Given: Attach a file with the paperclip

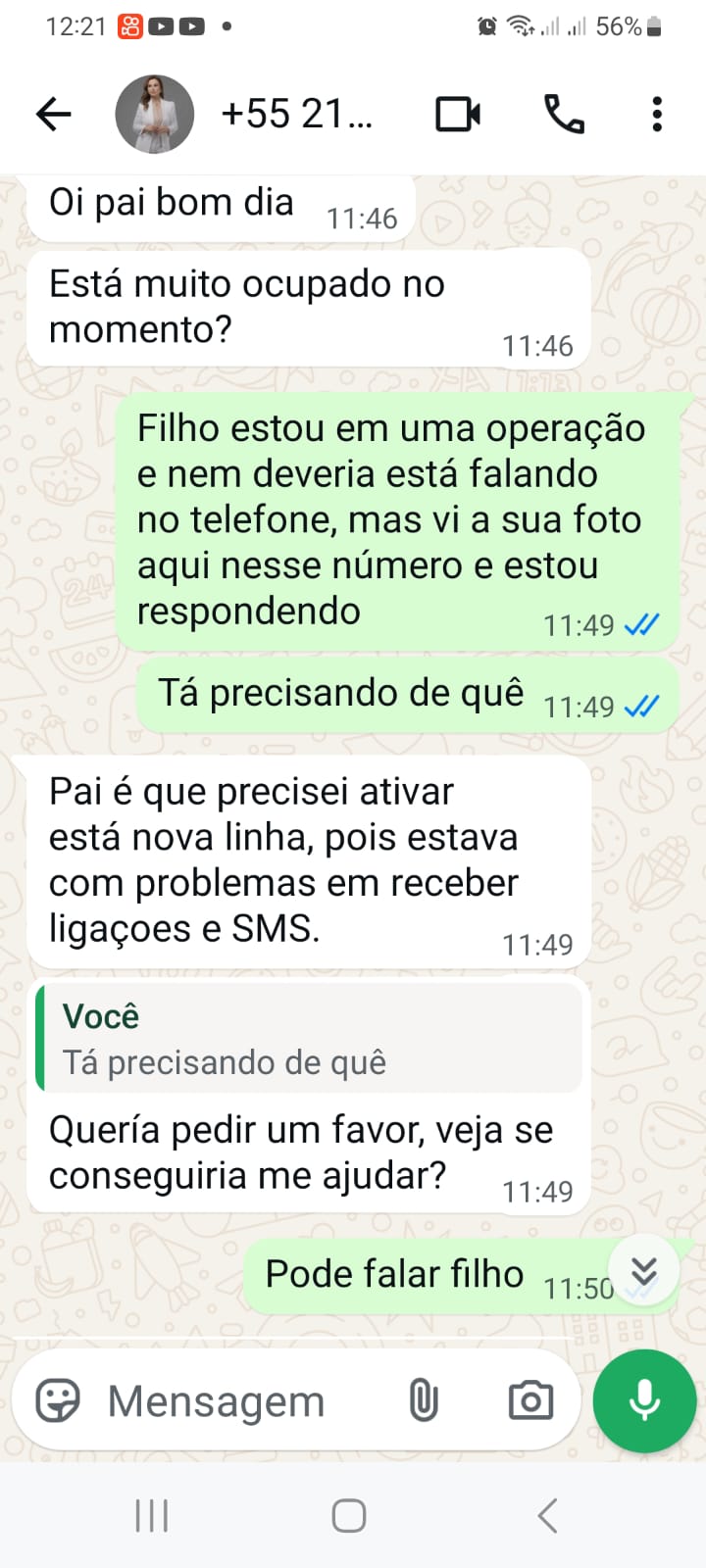Looking at the screenshot, I should [424, 1400].
